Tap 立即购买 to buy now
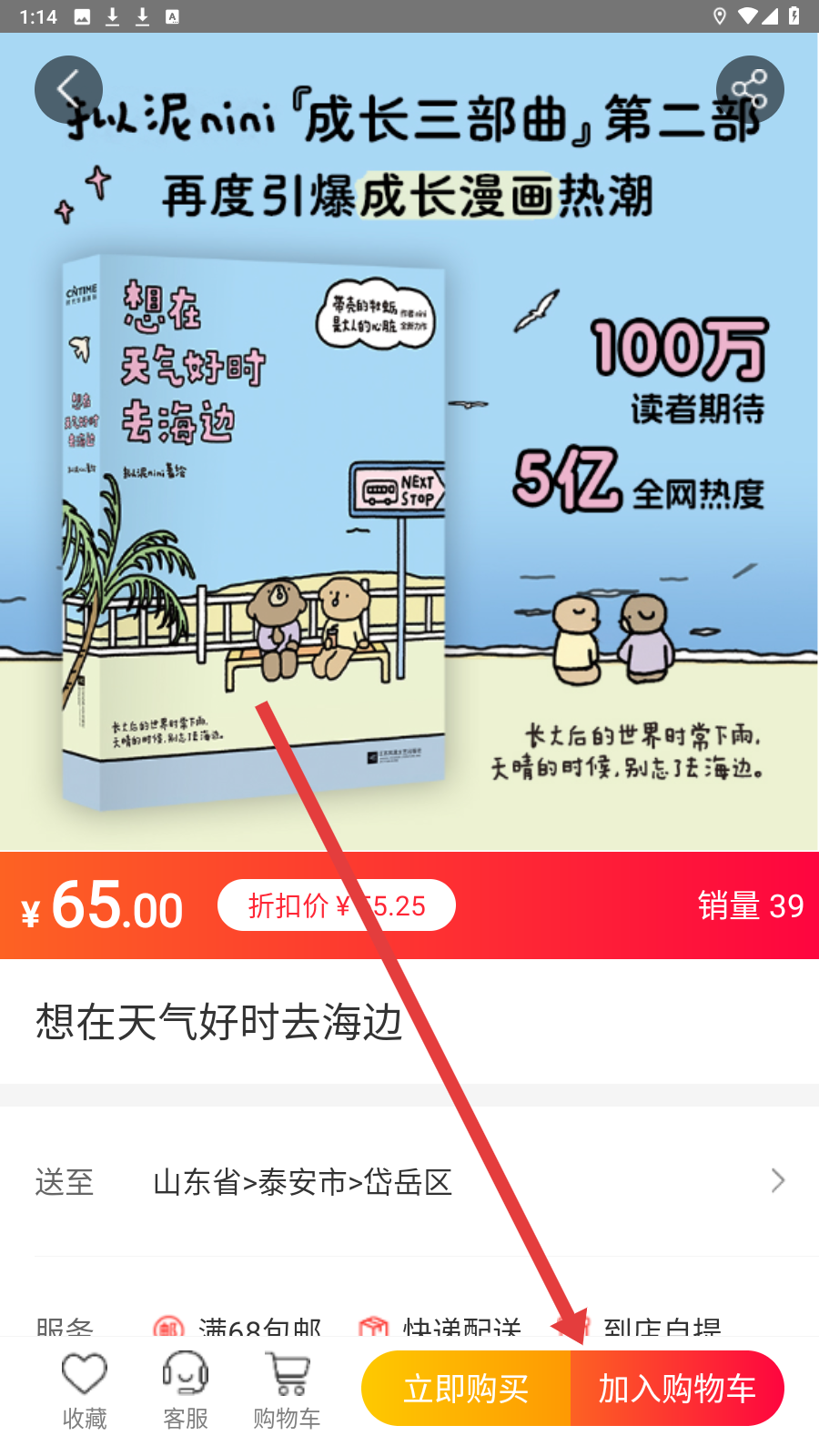 point(466,1389)
